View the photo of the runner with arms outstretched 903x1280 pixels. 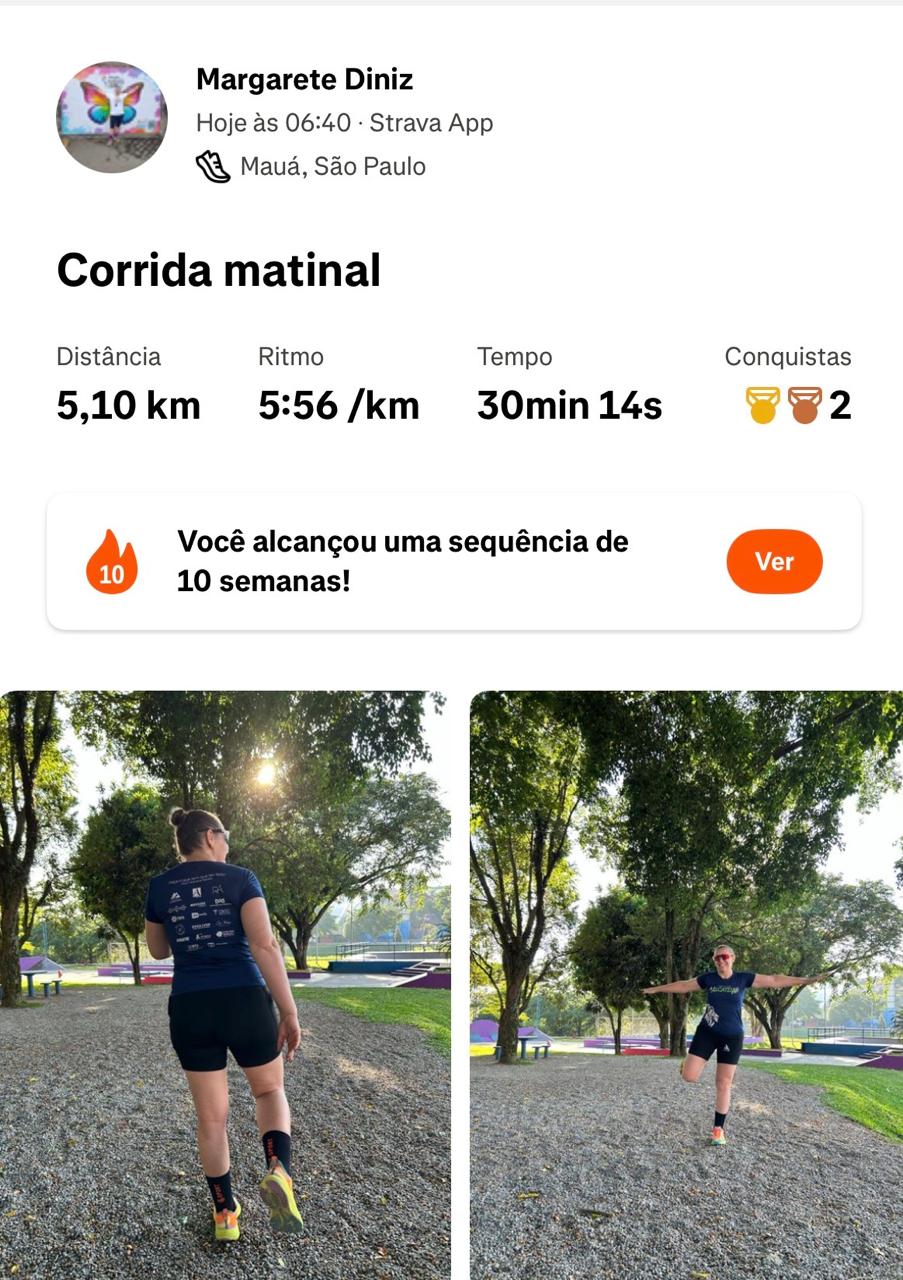coord(687,985)
